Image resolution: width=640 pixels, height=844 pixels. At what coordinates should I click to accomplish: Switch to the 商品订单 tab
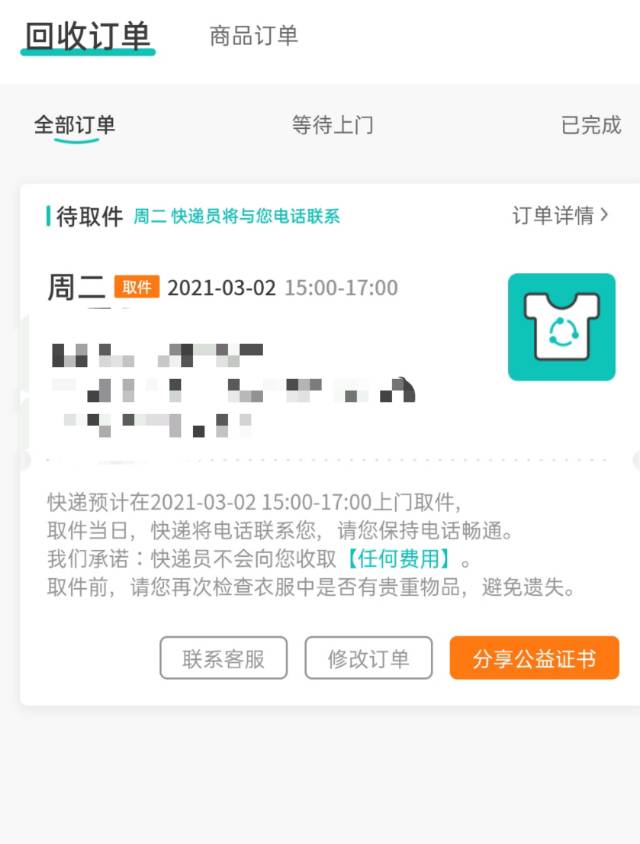253,36
